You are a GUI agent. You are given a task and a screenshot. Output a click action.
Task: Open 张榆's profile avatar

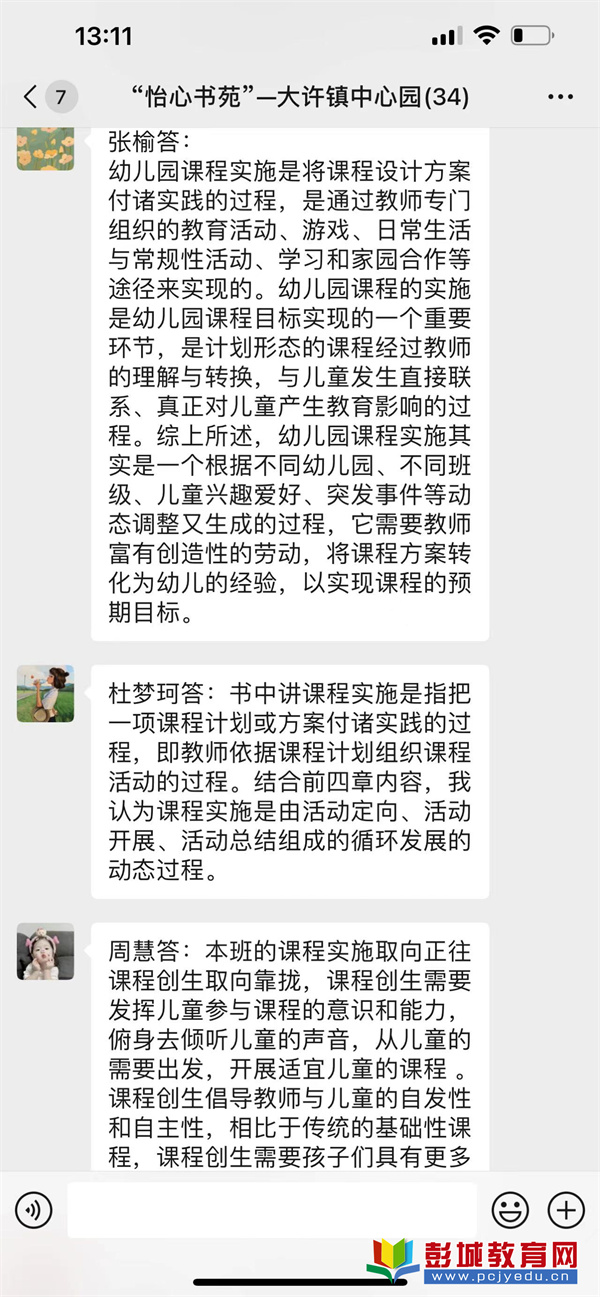pos(46,148)
